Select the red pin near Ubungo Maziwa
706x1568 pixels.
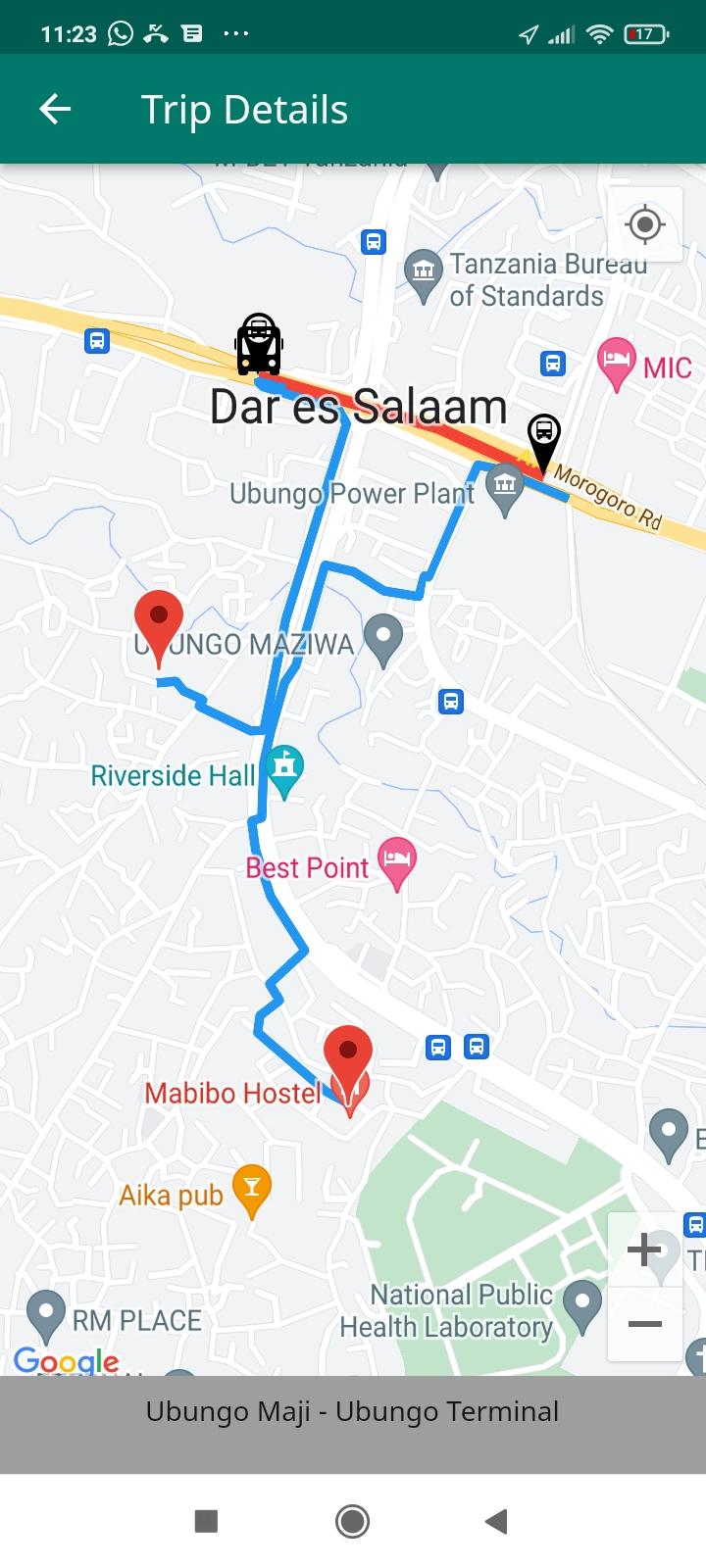pos(158,624)
